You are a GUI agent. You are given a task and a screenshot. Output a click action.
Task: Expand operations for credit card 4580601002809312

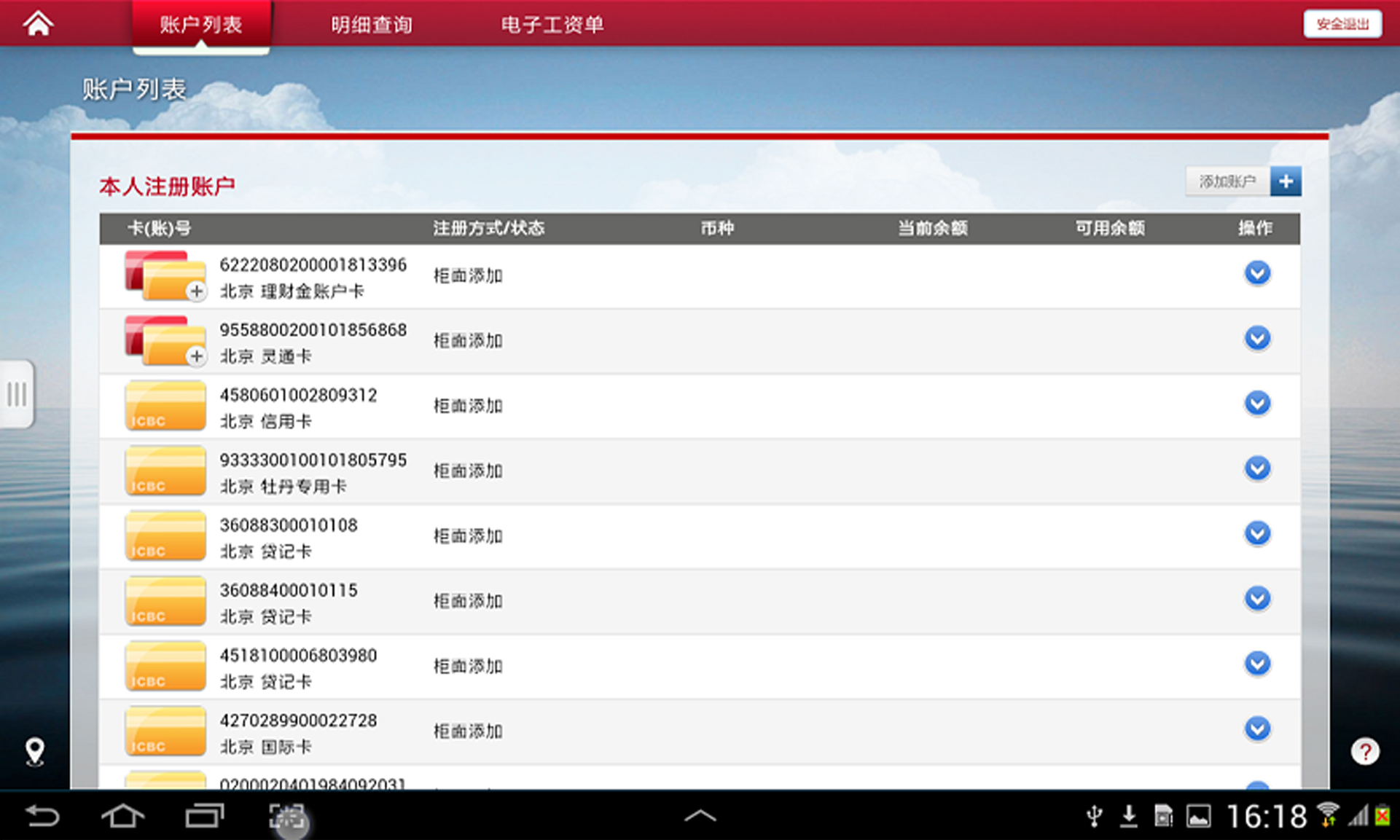(x=1256, y=403)
